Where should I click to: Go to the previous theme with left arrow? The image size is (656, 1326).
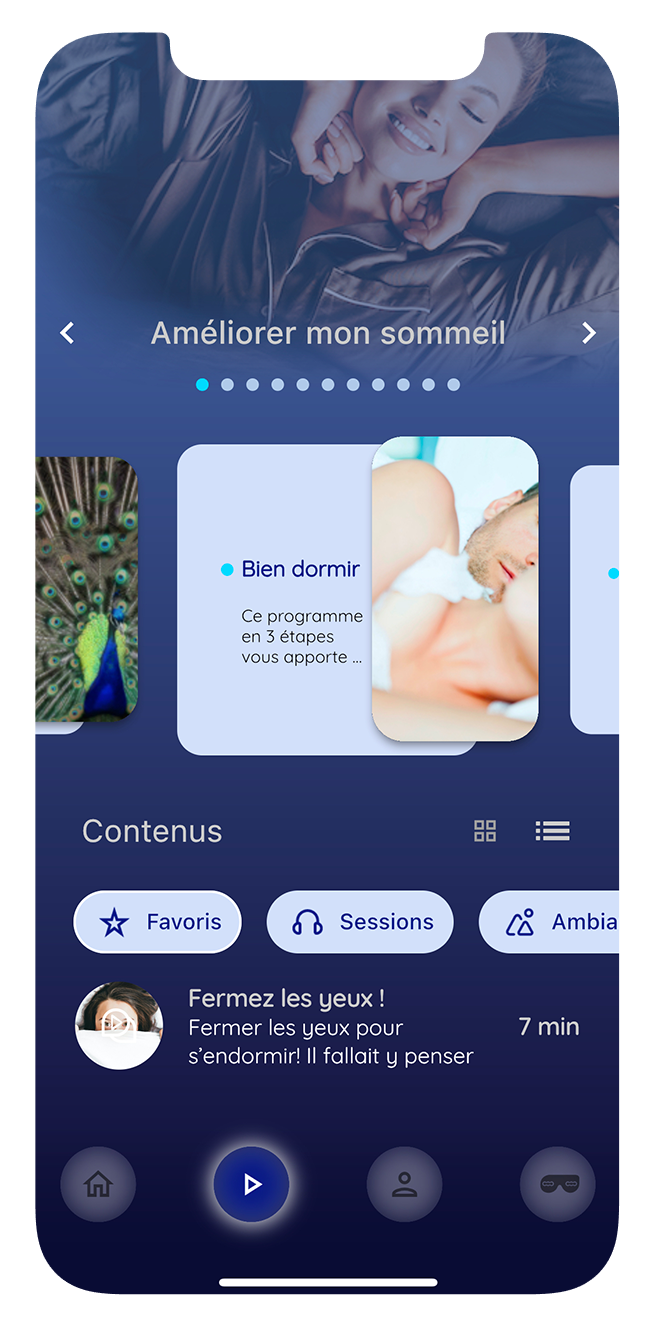[x=67, y=333]
